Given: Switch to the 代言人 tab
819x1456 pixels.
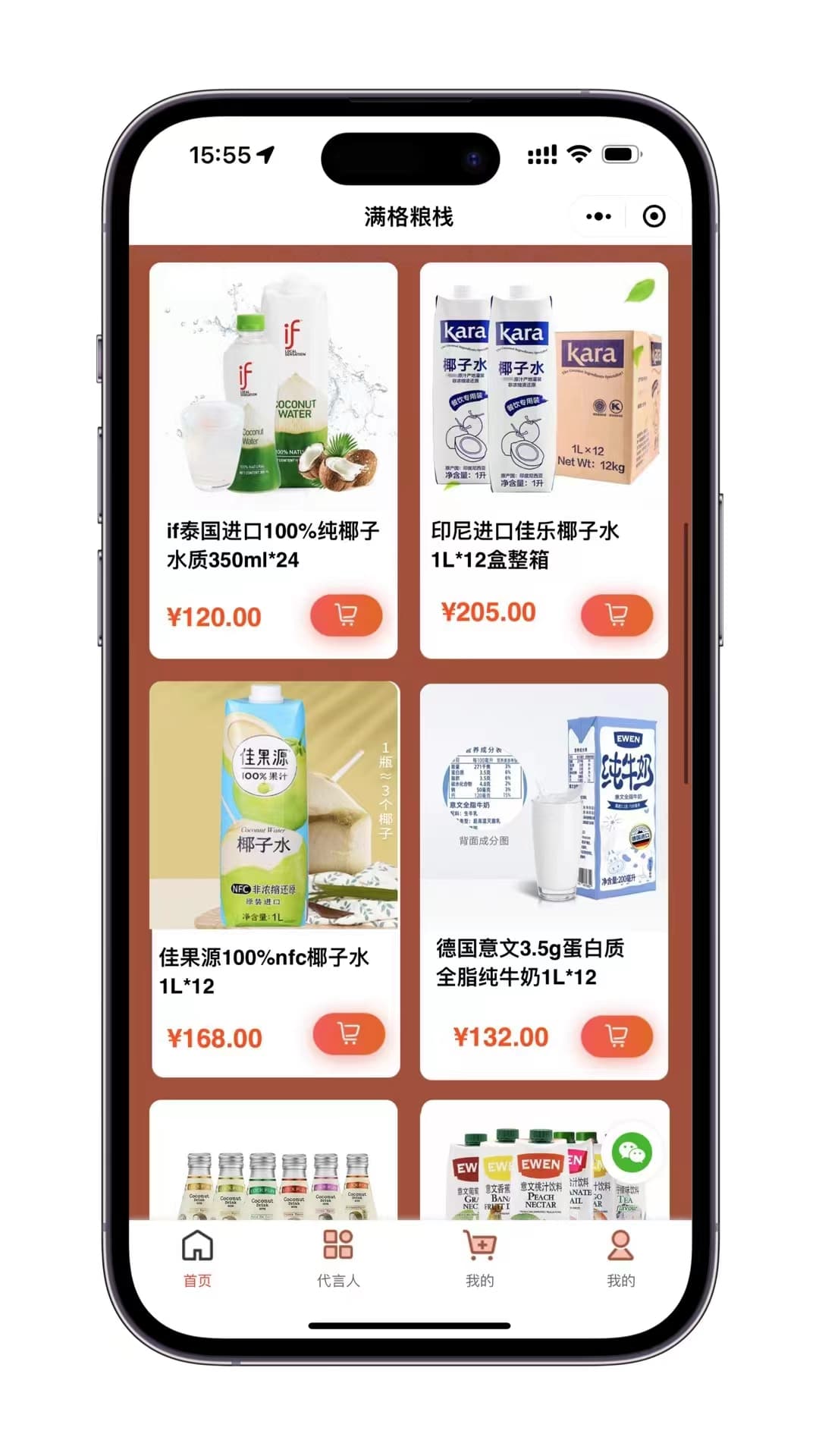Looking at the screenshot, I should (x=338, y=1259).
